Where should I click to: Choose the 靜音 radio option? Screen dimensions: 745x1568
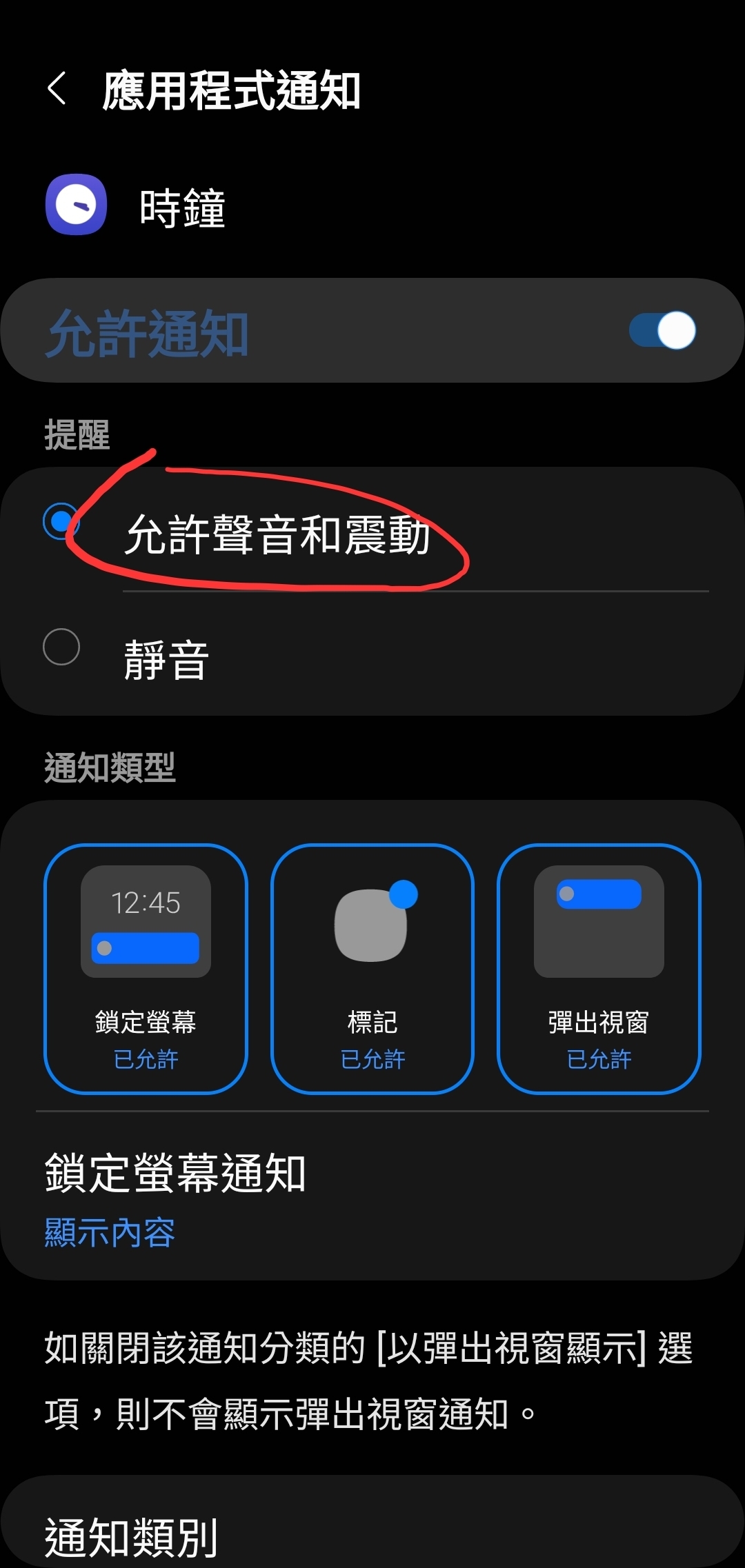pyautogui.click(x=372, y=653)
